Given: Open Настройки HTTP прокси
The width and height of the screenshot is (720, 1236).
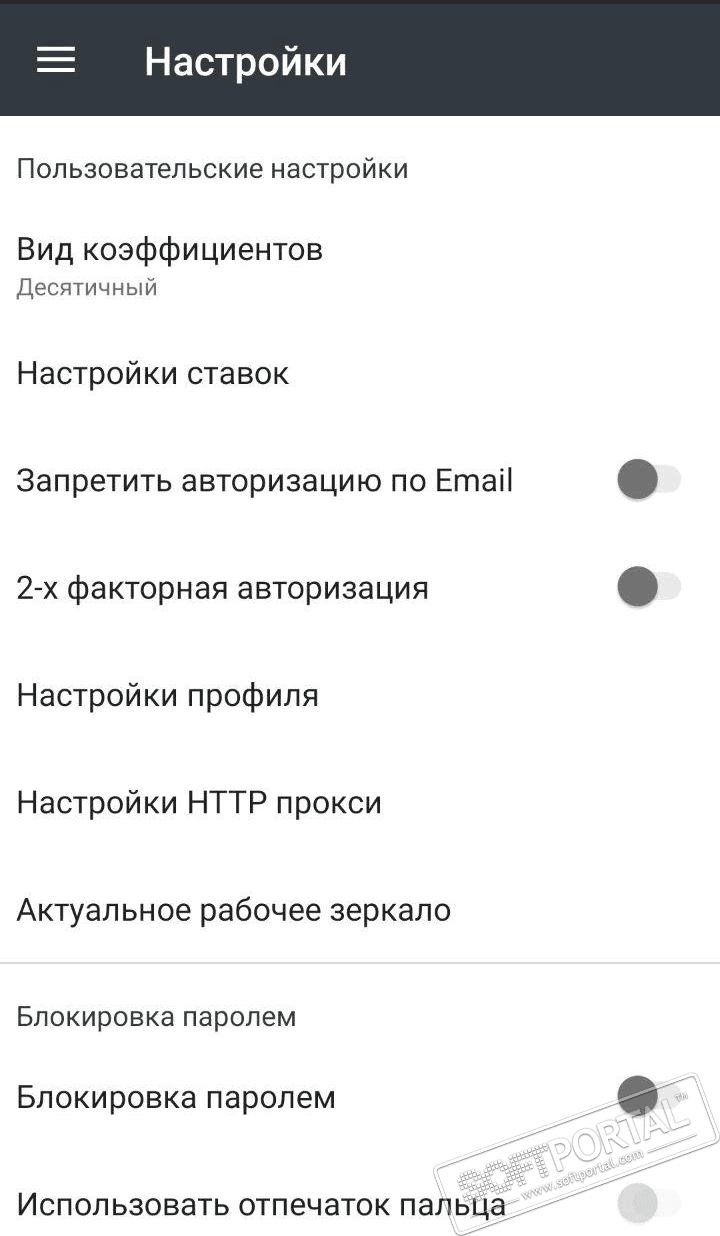Looking at the screenshot, I should (x=199, y=802).
